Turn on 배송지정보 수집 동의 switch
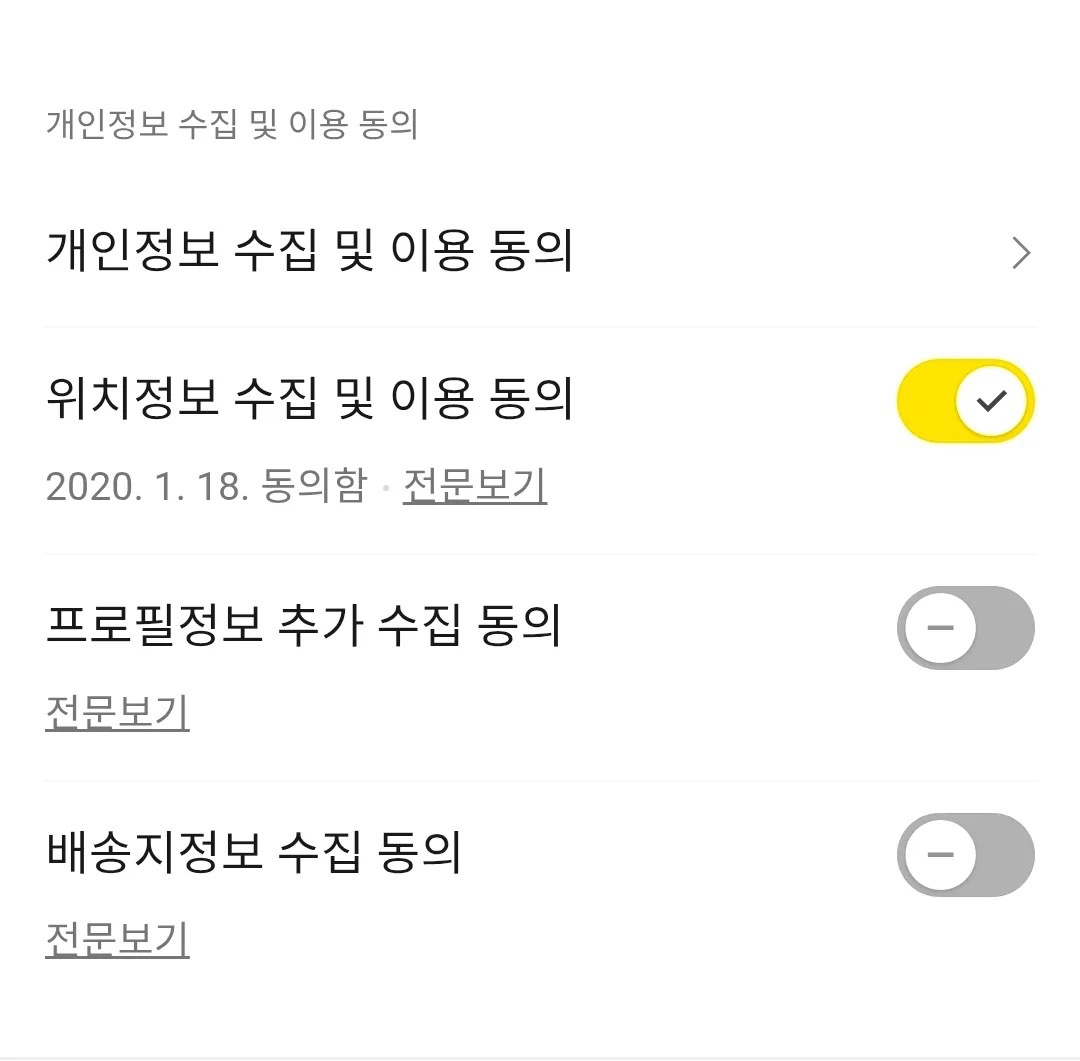The image size is (1080, 1061). [965, 855]
